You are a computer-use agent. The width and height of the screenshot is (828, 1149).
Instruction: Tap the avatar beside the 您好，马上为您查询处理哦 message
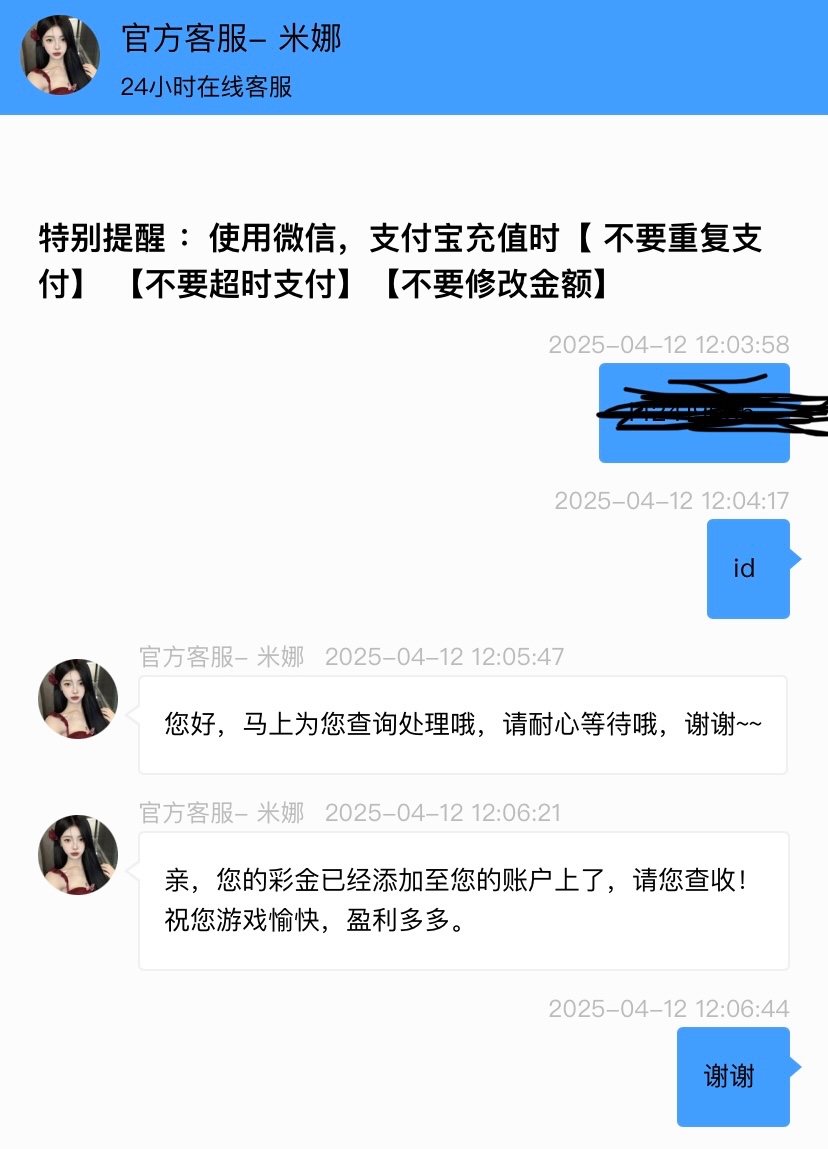(78, 699)
